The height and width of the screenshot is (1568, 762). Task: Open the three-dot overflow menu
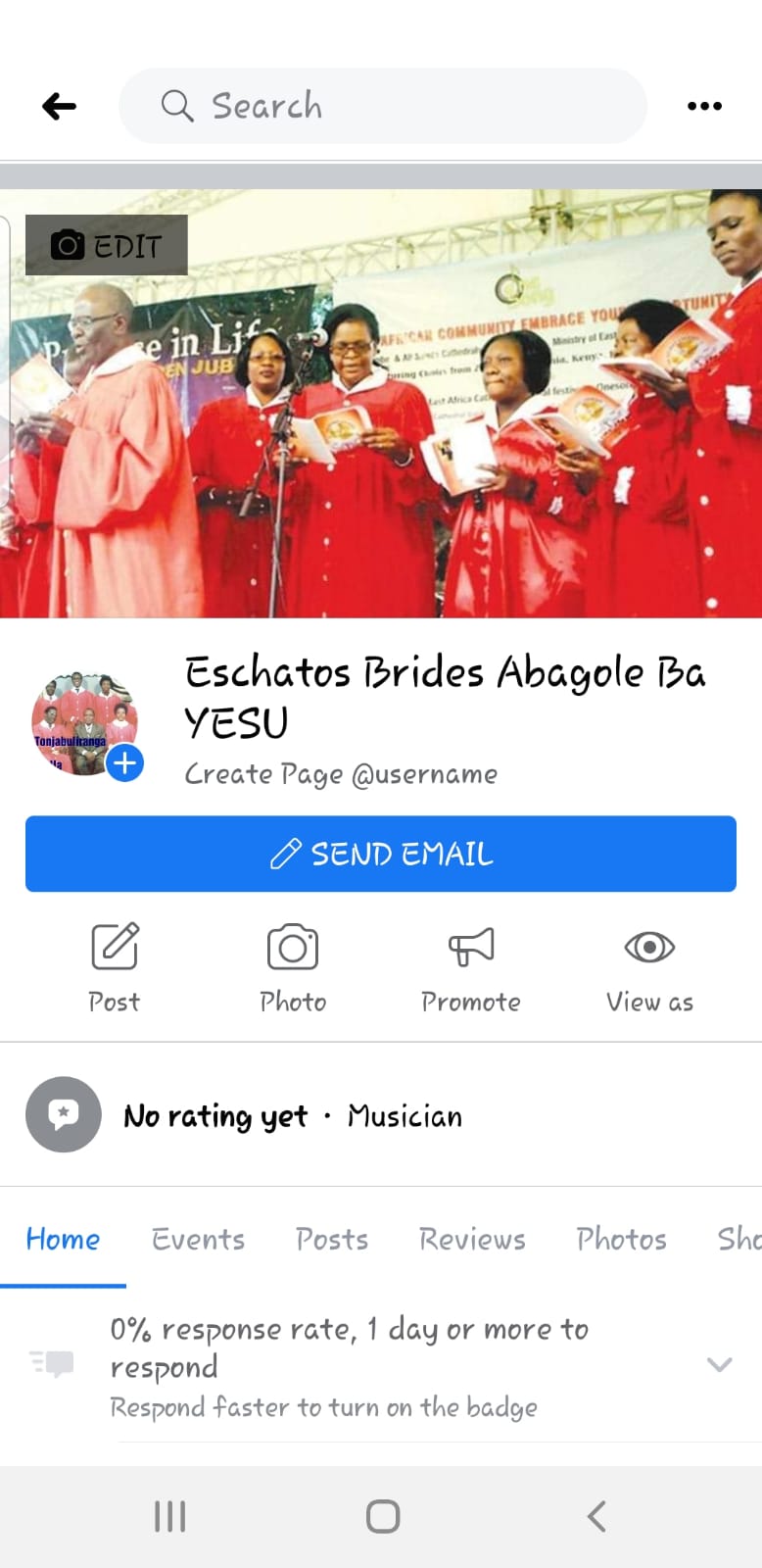pyautogui.click(x=704, y=106)
